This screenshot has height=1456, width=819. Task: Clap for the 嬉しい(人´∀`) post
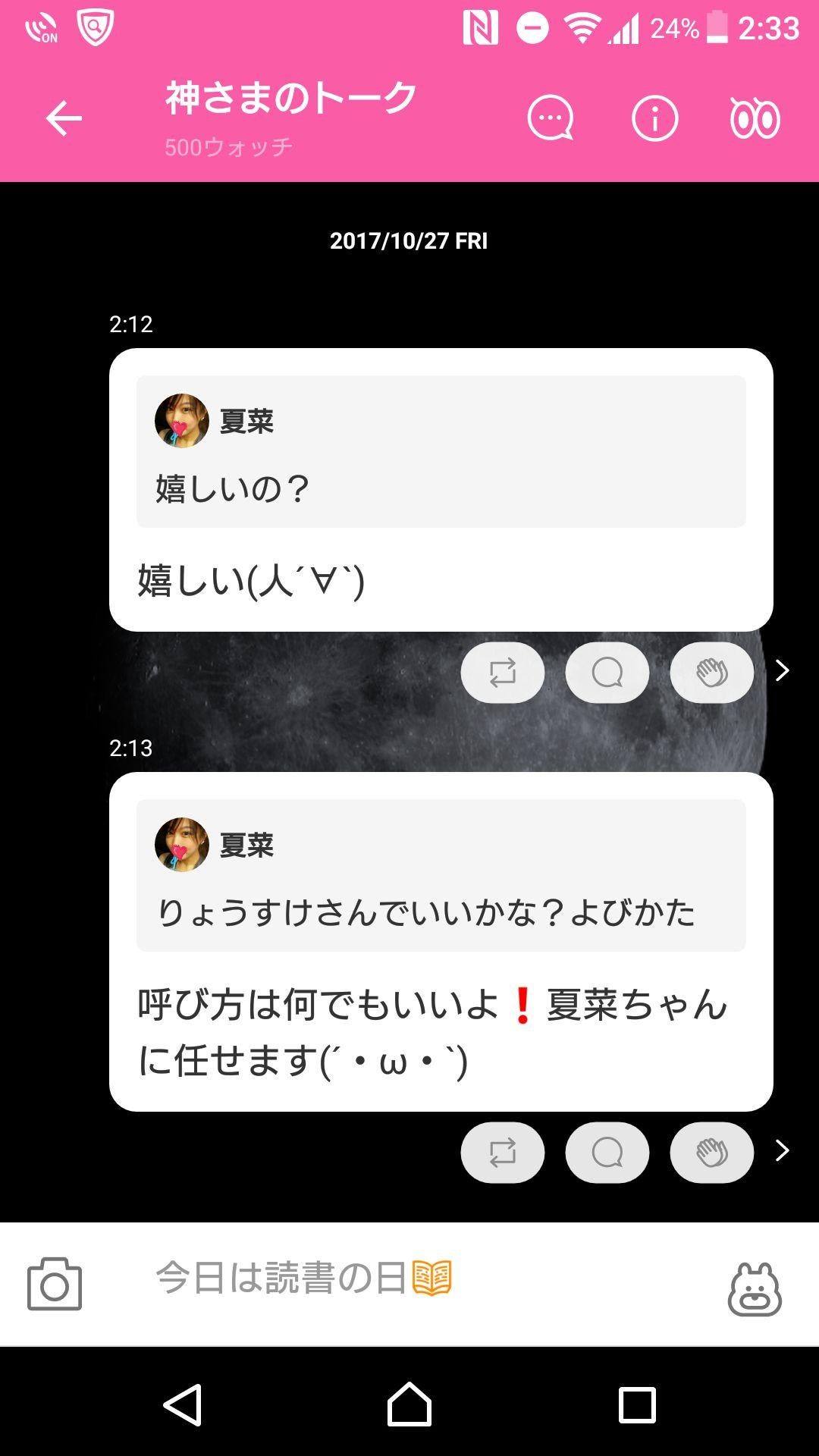[x=711, y=672]
